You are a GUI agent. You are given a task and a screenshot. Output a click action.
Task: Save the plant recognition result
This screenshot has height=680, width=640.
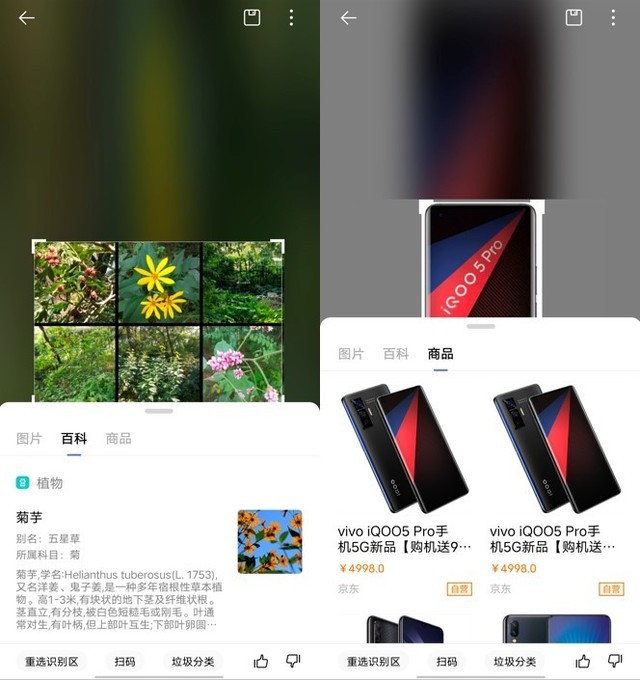[252, 18]
